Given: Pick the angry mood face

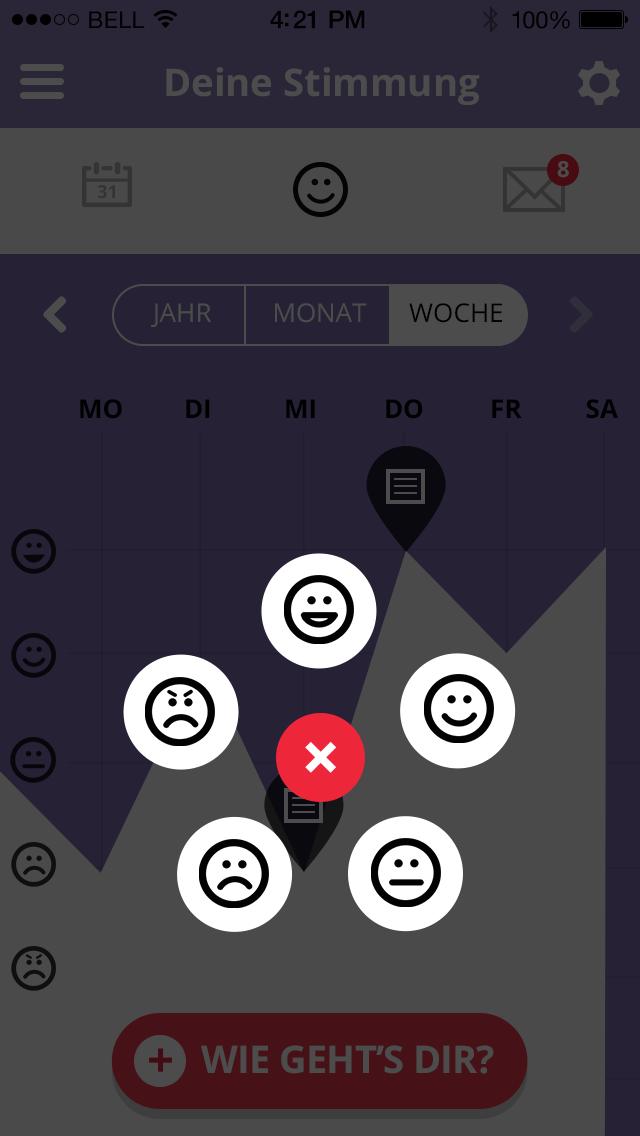Looking at the screenshot, I should (x=181, y=712).
